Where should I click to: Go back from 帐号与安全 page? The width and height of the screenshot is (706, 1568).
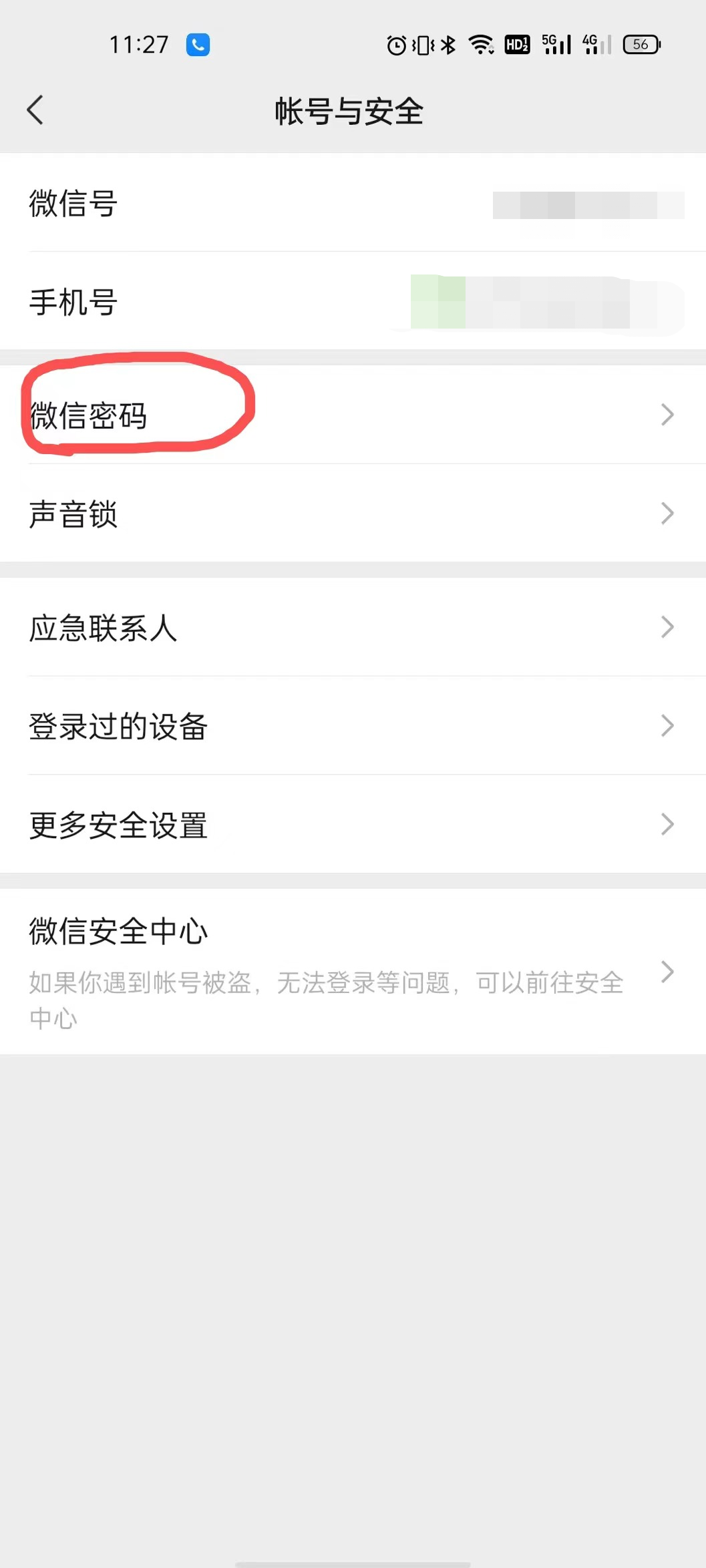[35, 110]
